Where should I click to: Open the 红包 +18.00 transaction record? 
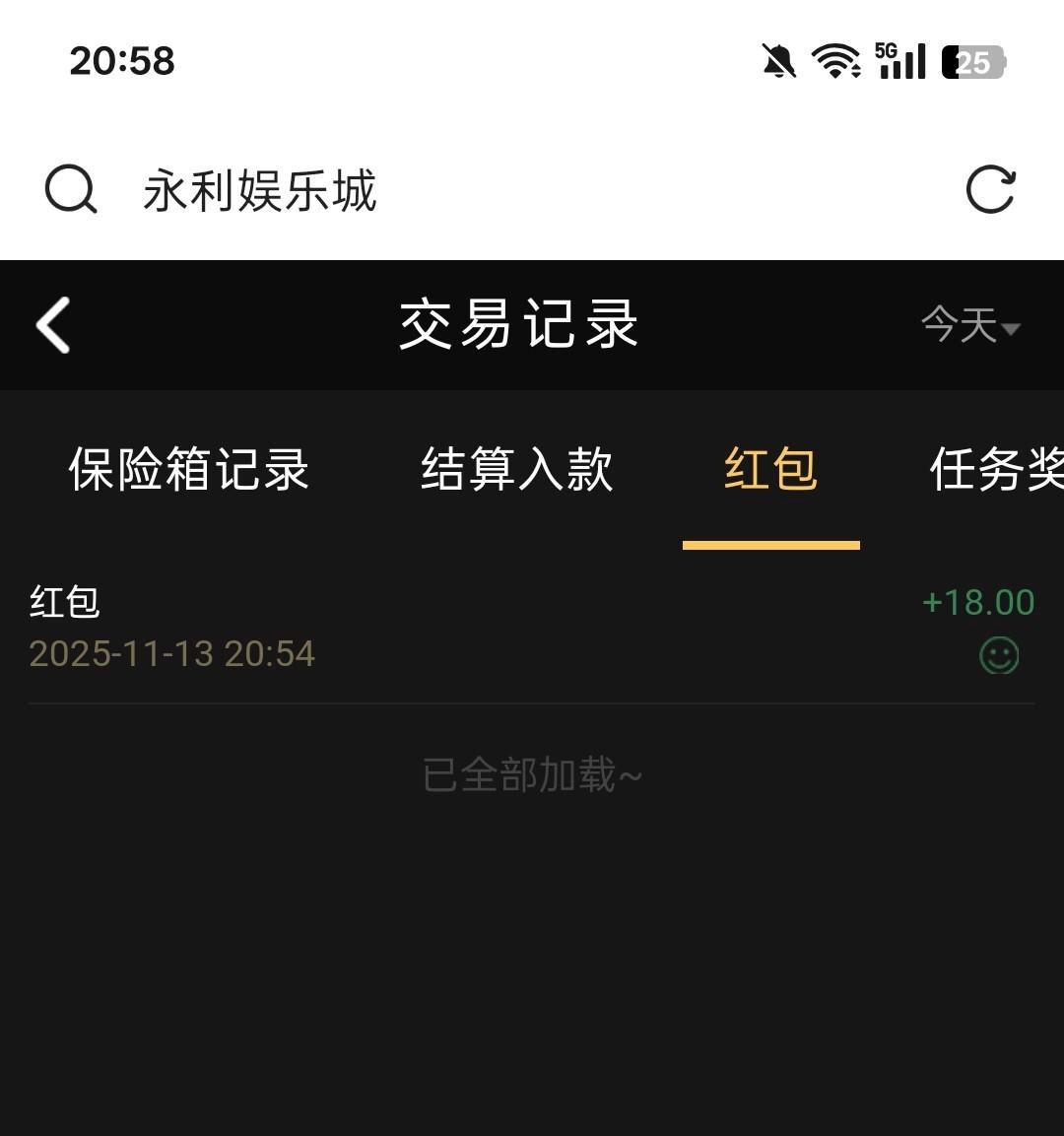coord(532,628)
